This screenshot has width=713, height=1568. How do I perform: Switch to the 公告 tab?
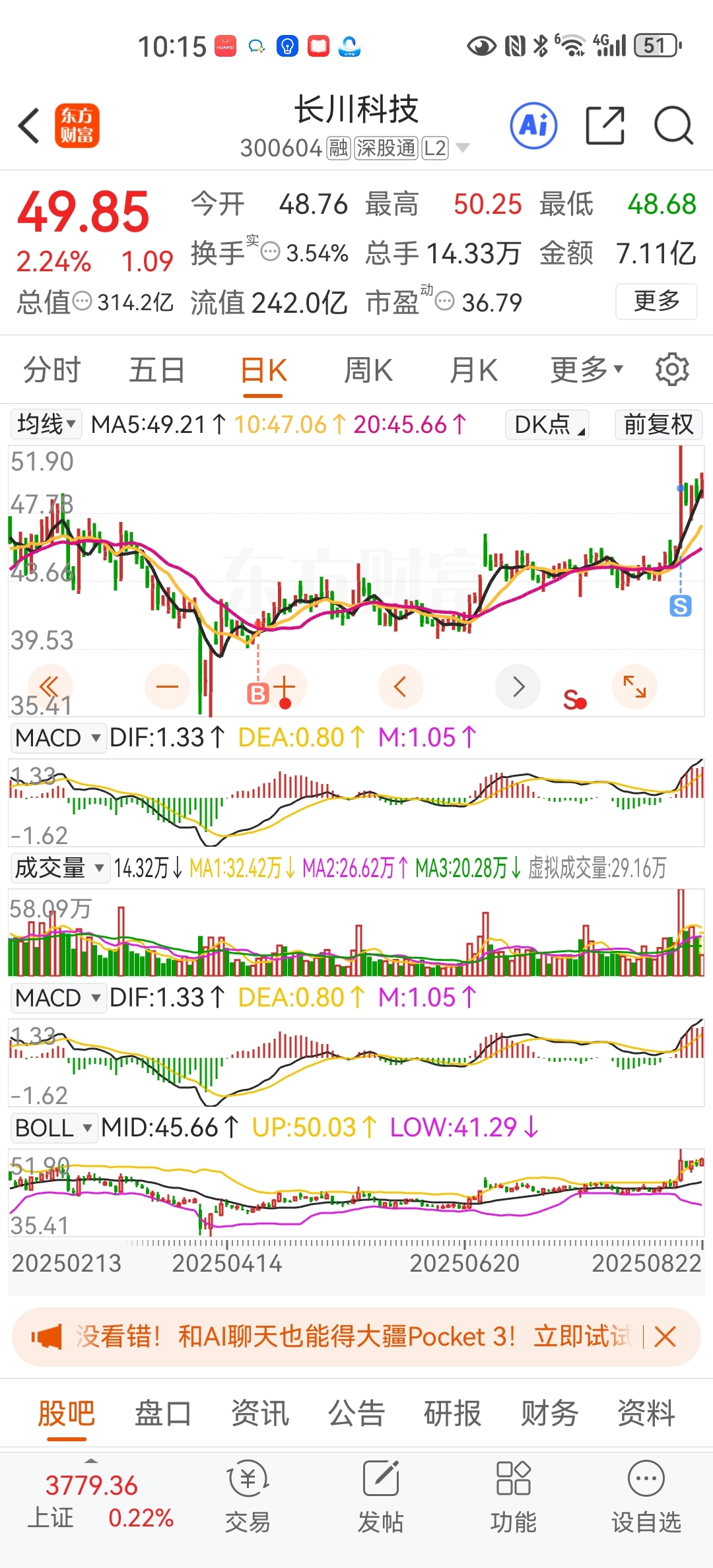click(356, 1414)
